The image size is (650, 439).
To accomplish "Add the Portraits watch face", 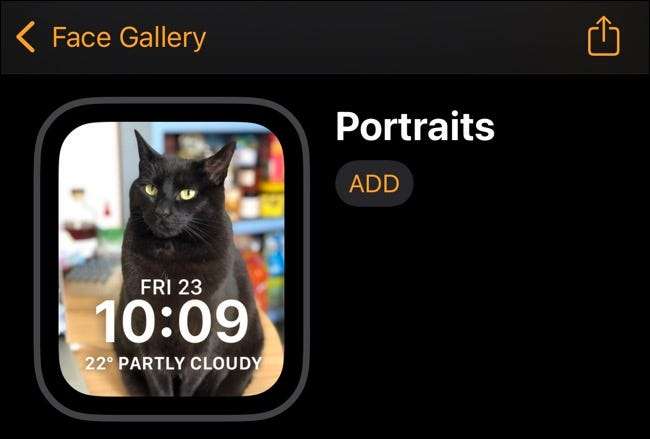I will point(374,184).
